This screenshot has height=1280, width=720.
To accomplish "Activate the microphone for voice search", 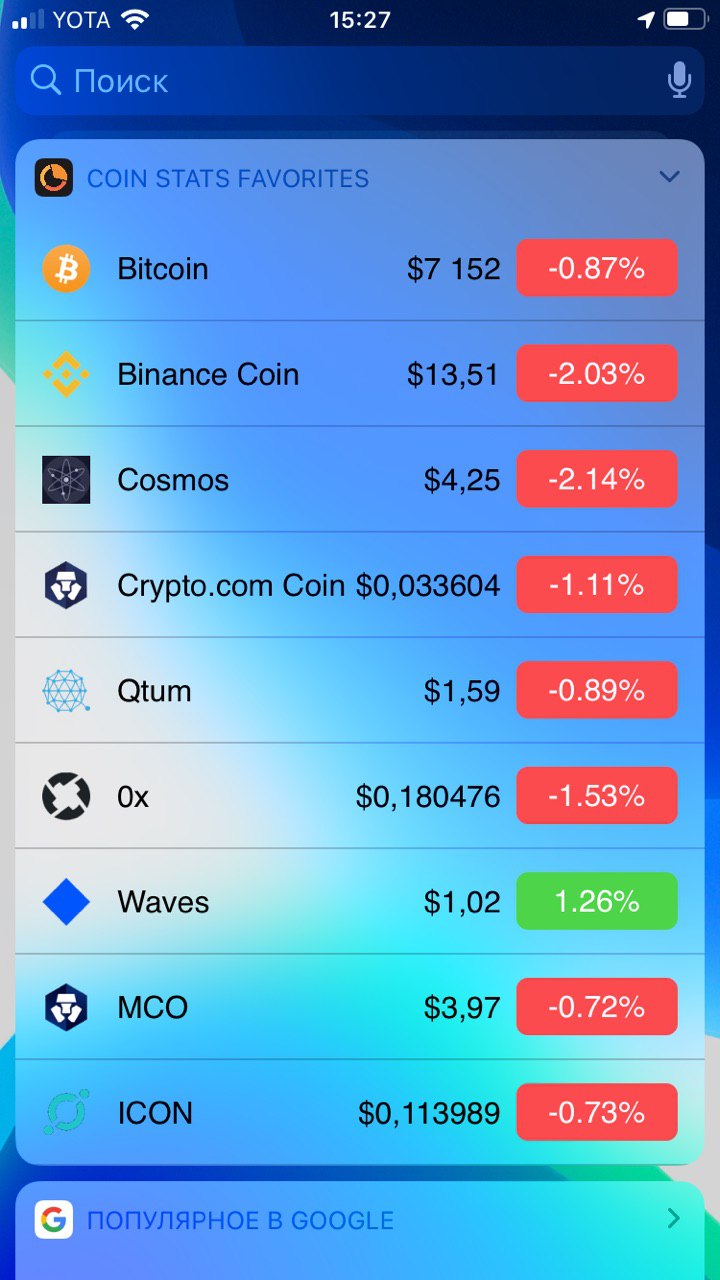I will point(679,80).
